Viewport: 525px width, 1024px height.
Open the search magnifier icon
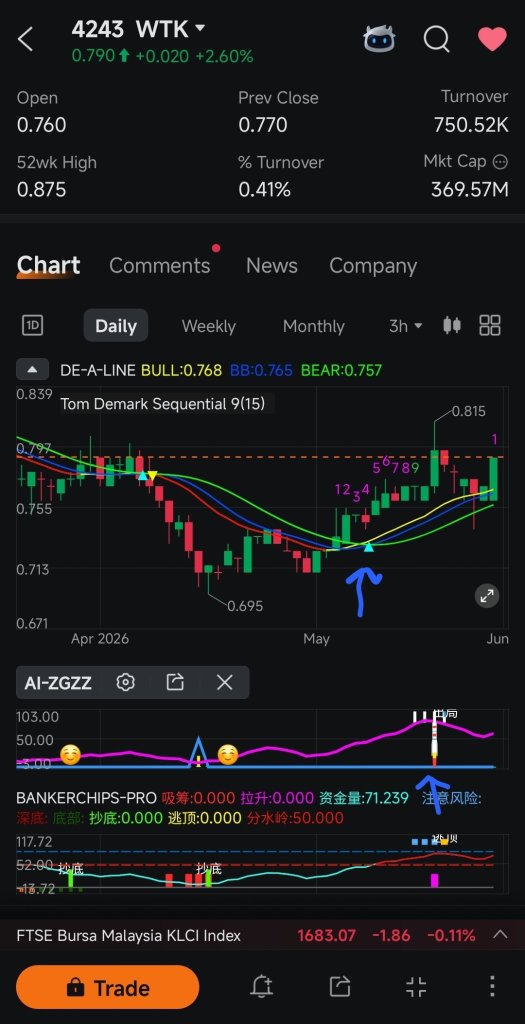[436, 39]
